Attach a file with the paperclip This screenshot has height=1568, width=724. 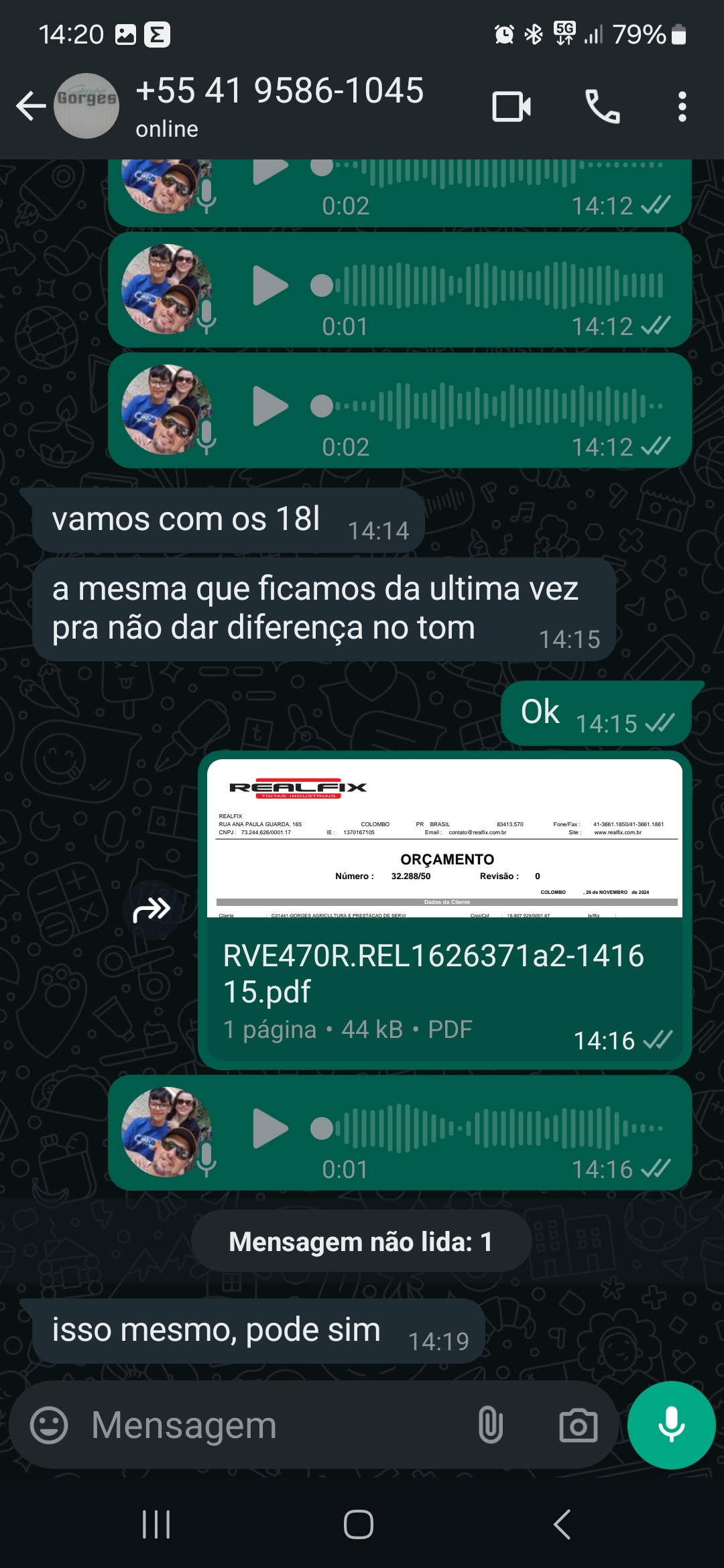(x=490, y=1425)
